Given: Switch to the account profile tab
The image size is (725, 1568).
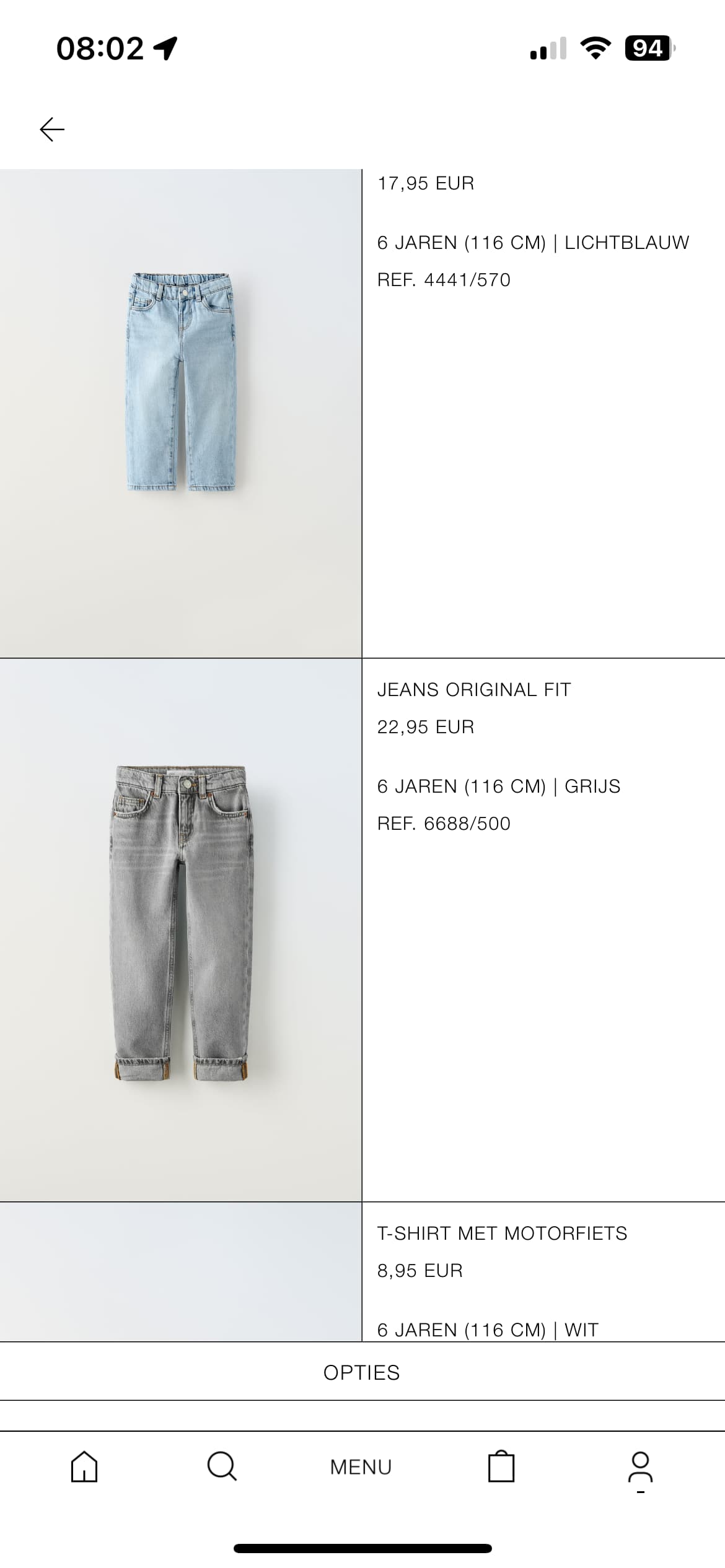Looking at the screenshot, I should tap(640, 1468).
